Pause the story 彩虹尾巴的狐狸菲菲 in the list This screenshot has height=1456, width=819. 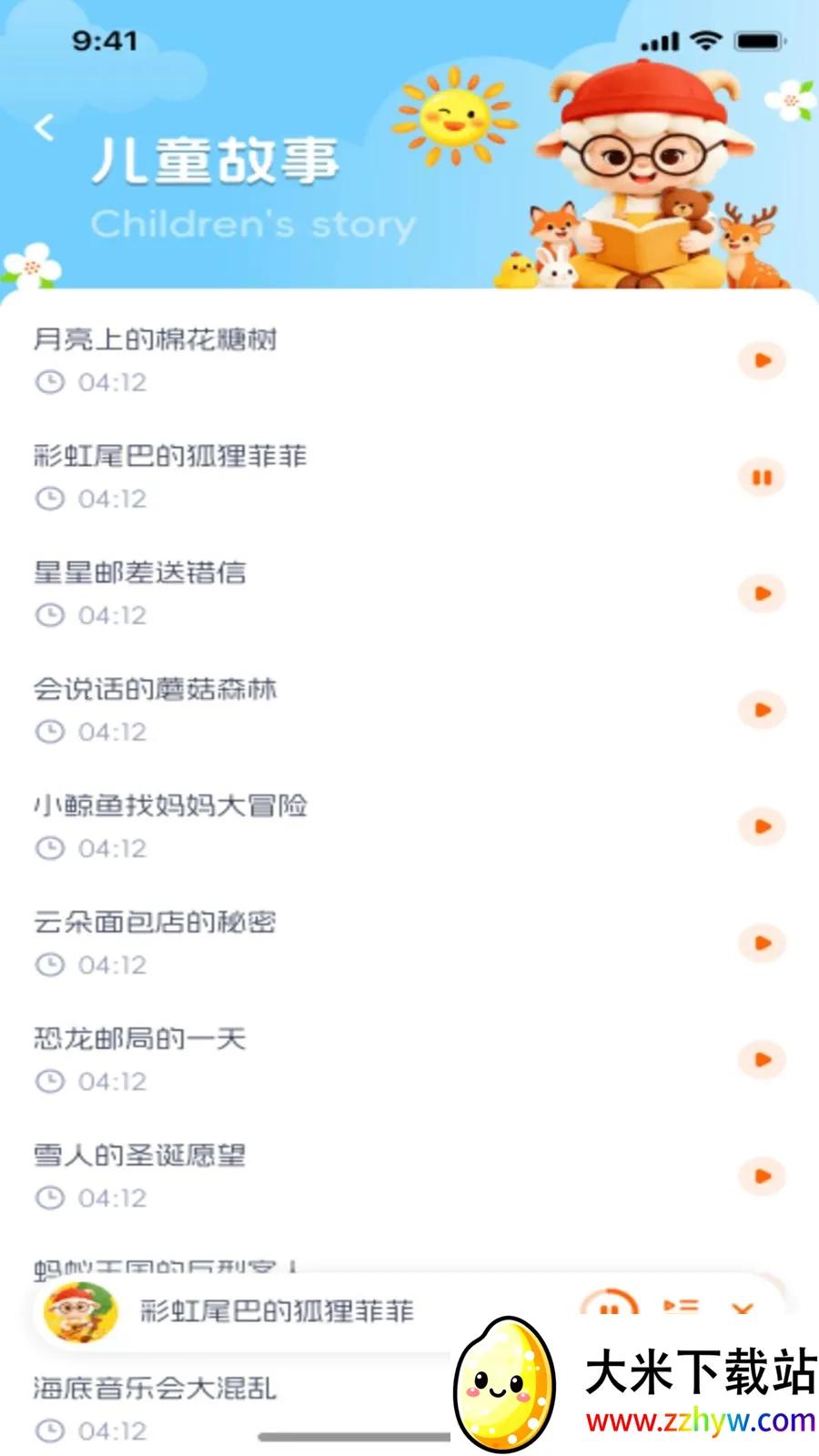point(762,477)
